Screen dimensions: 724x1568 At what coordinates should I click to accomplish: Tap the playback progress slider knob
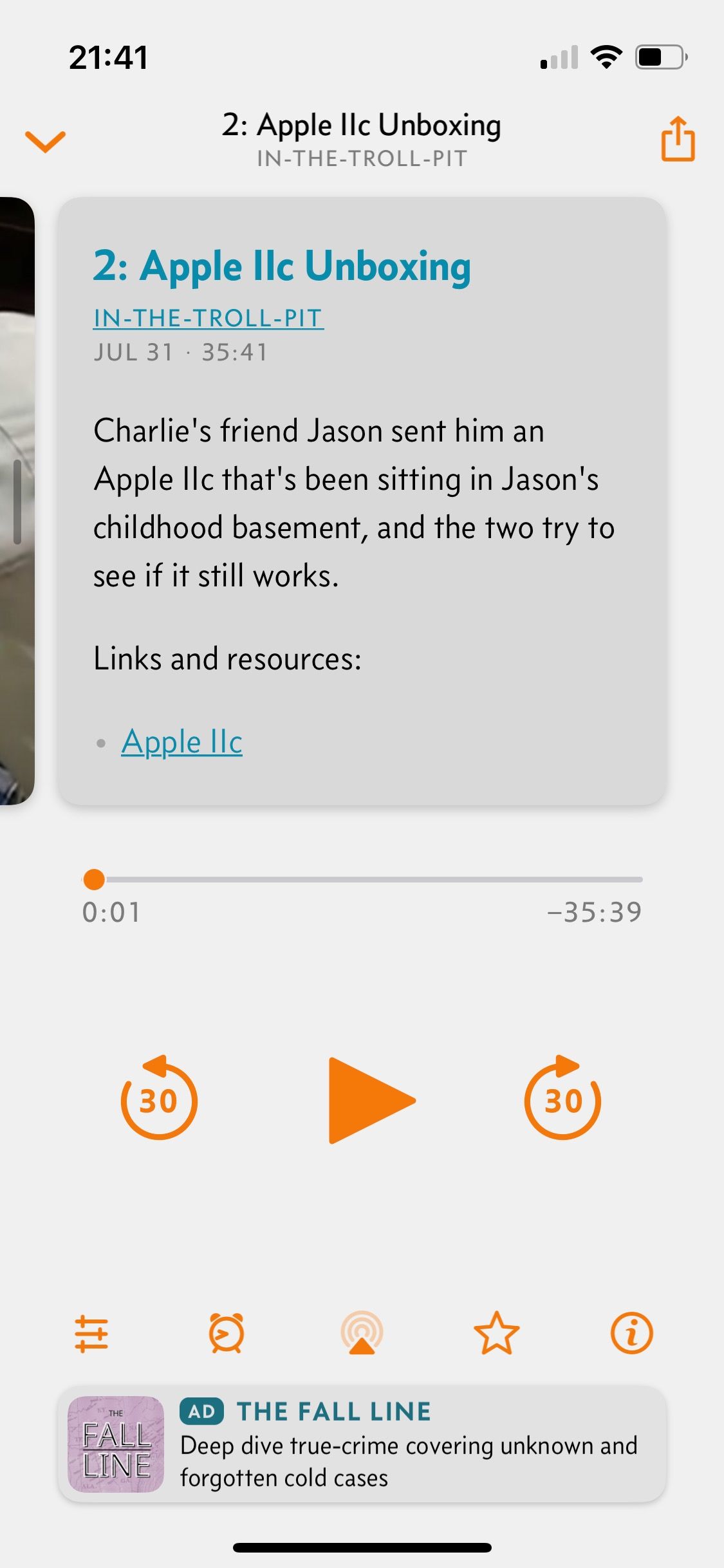pyautogui.click(x=95, y=879)
